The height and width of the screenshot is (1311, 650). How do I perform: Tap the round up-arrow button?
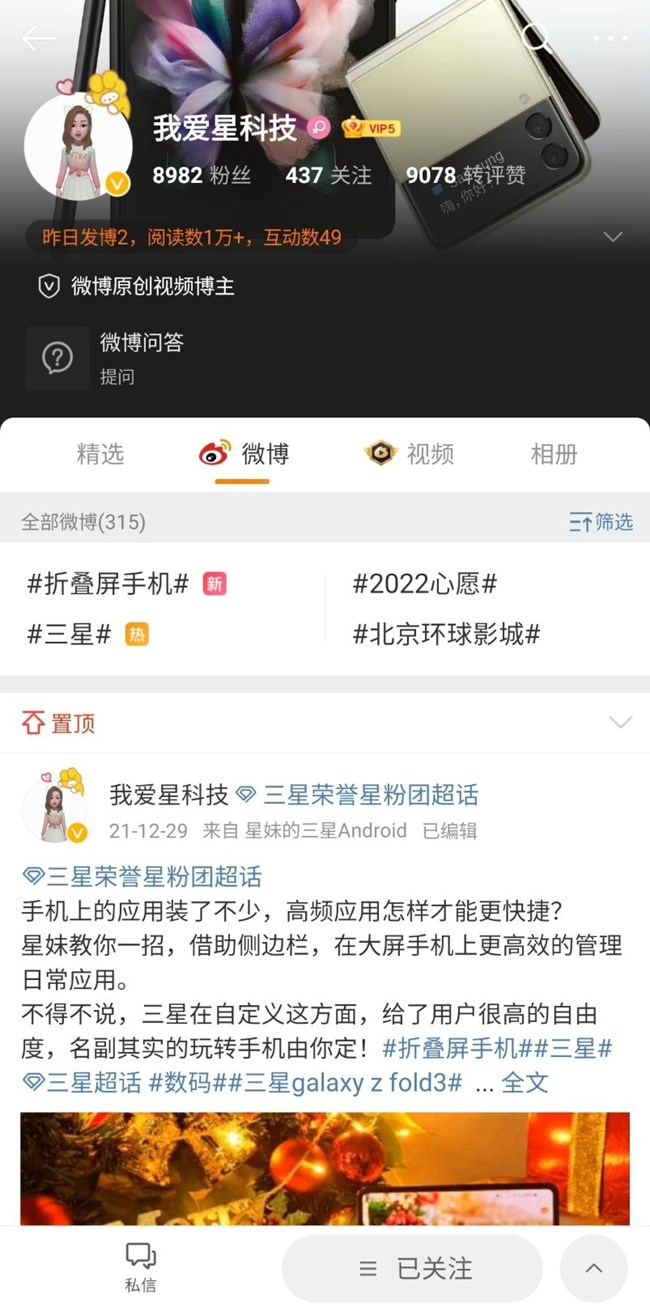coord(594,1268)
